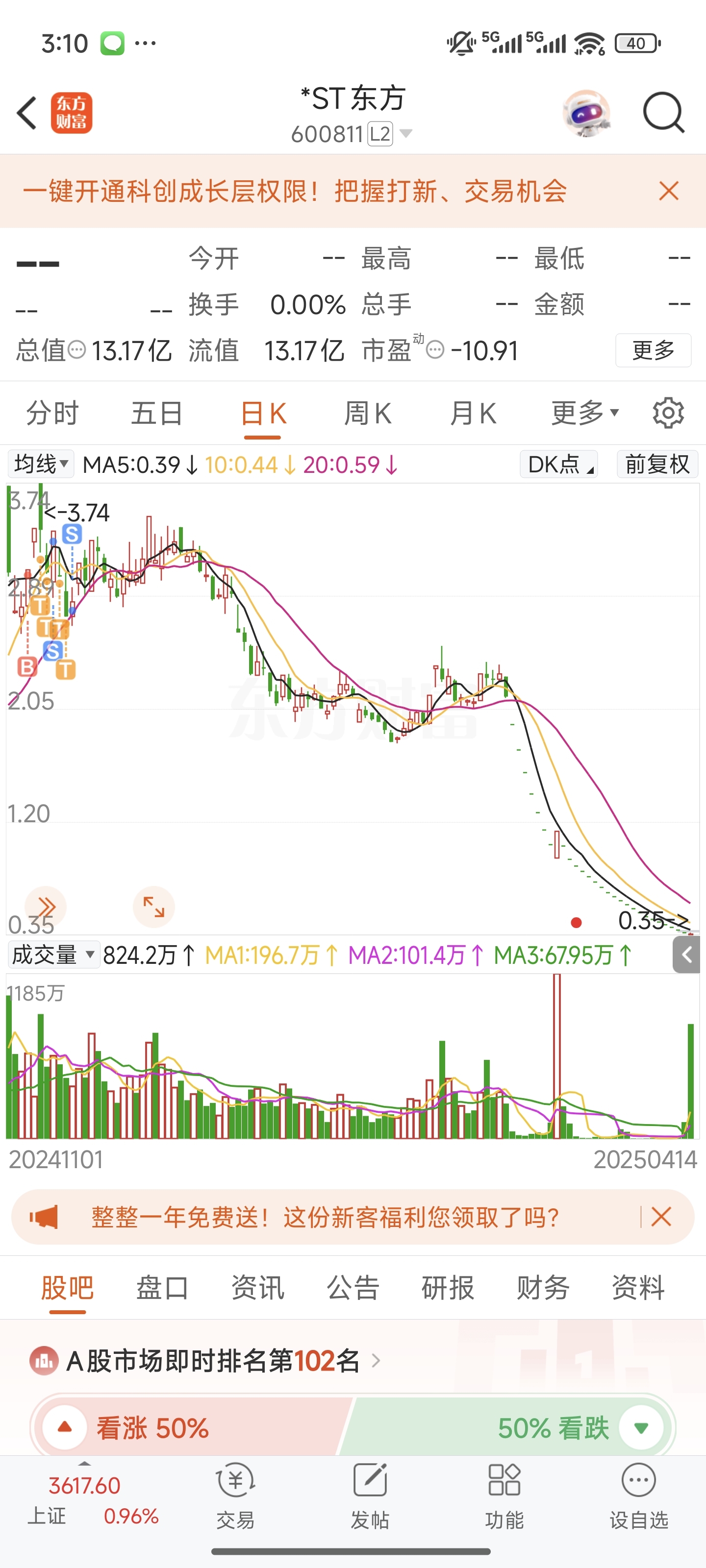Expand the chart to full screen

point(153,907)
